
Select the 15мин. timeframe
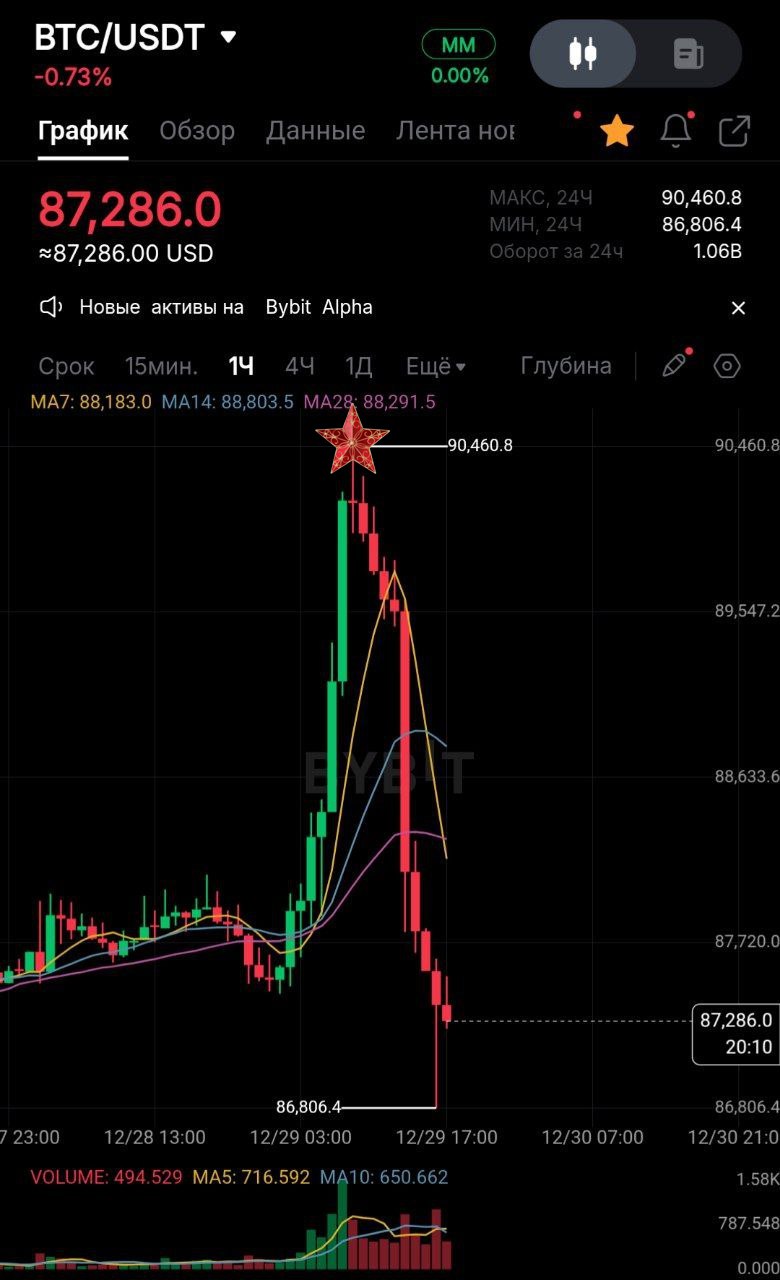point(161,366)
